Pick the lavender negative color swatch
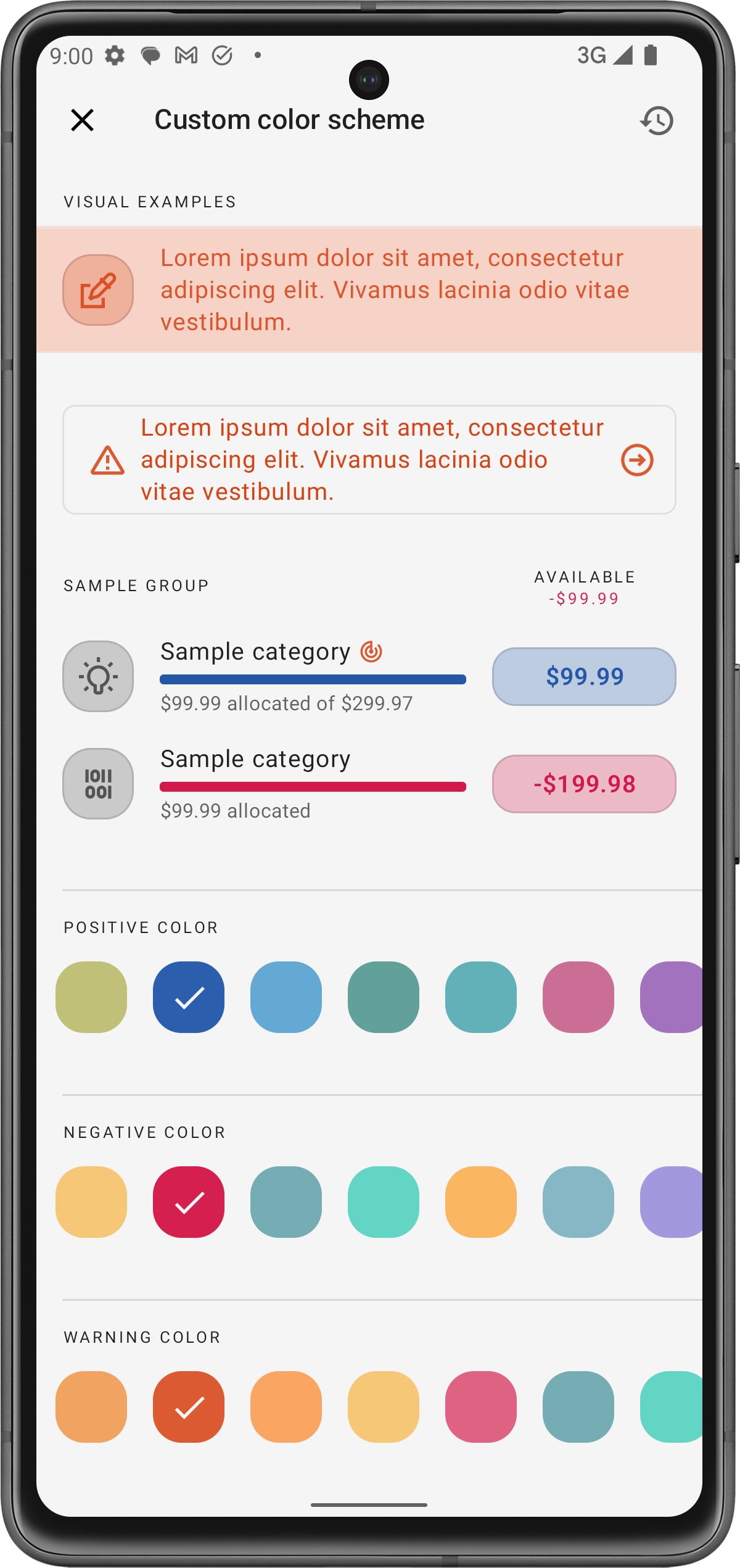Viewport: 740px width, 1568px height. point(671,1201)
